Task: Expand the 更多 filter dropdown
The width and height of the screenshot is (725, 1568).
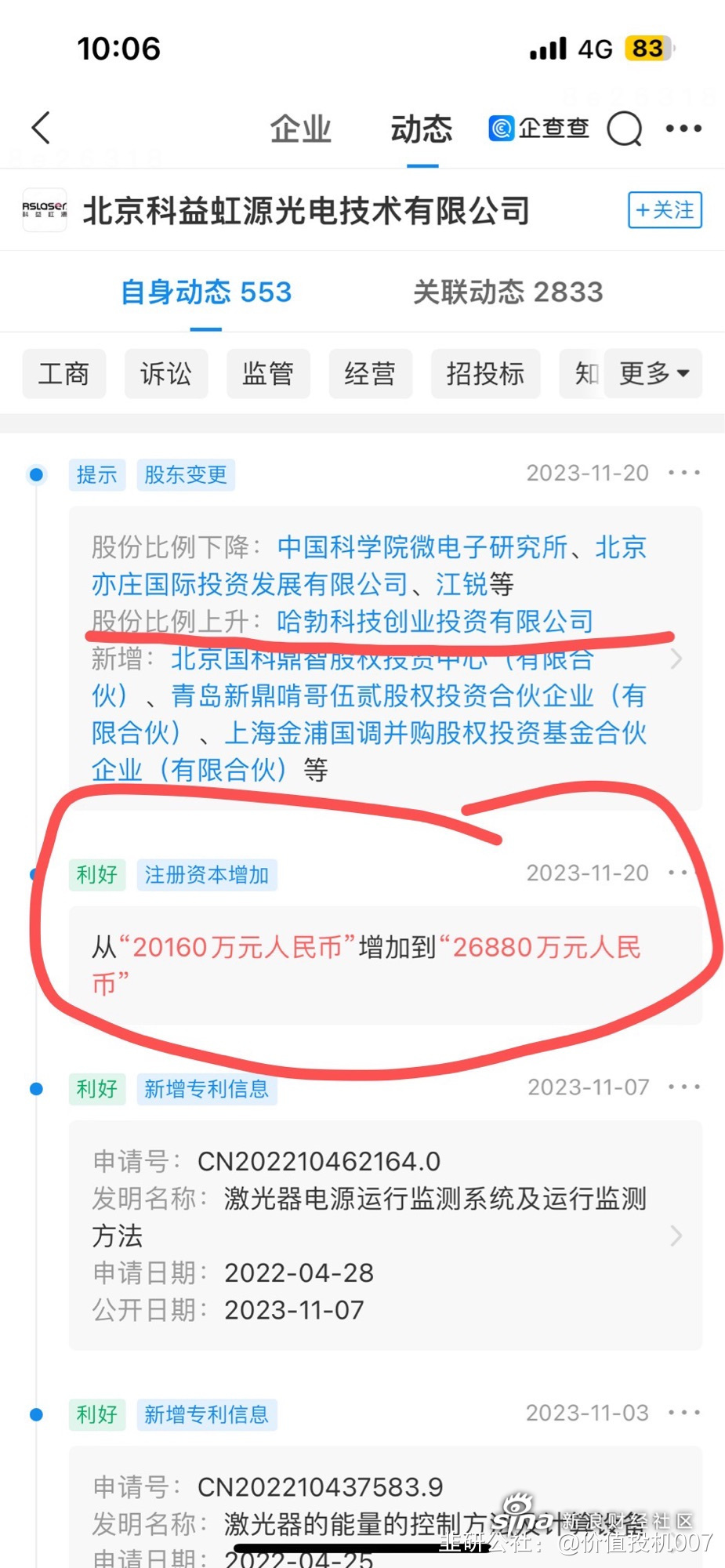Action: 654,374
